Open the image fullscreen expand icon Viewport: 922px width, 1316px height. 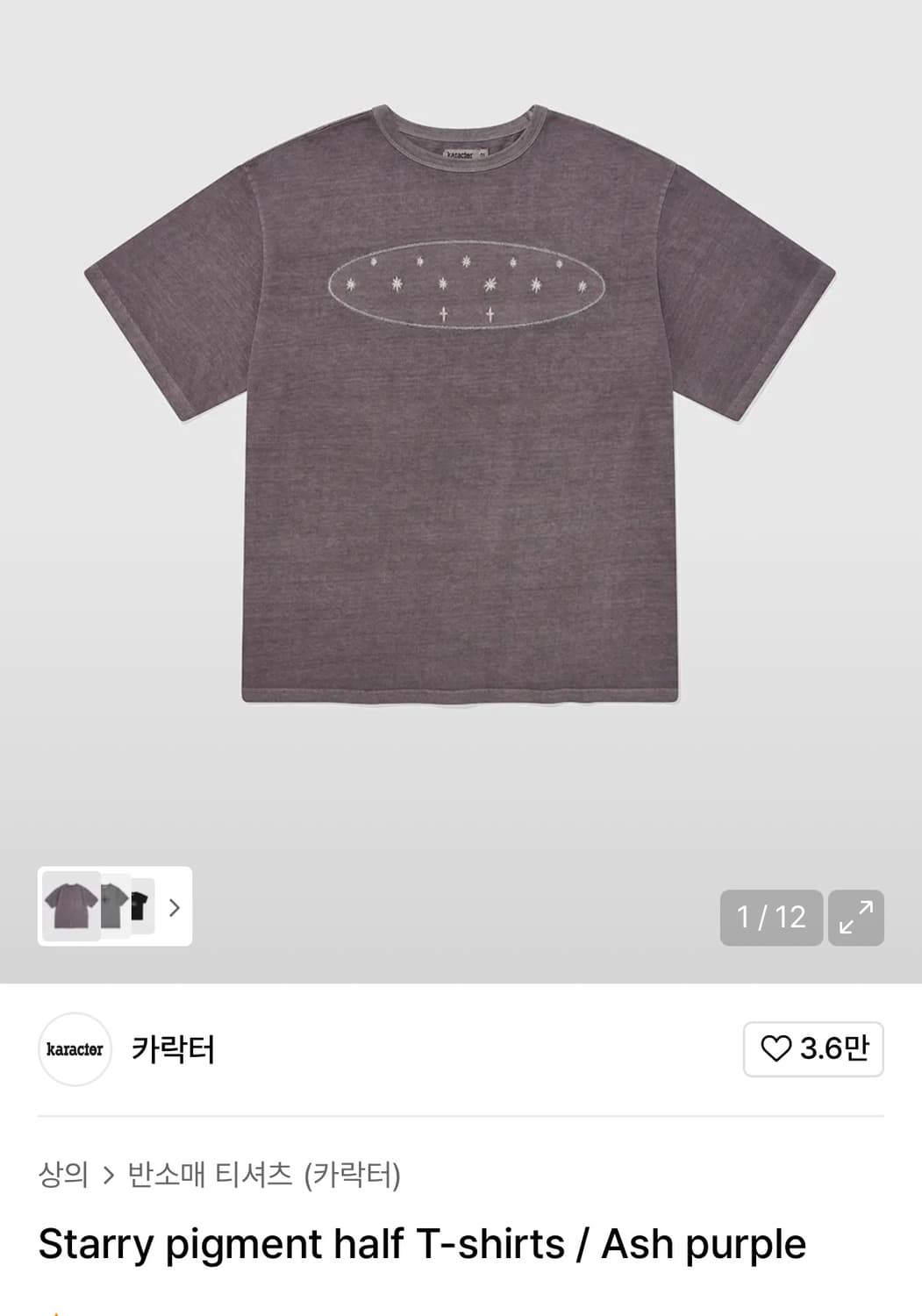[x=855, y=918]
